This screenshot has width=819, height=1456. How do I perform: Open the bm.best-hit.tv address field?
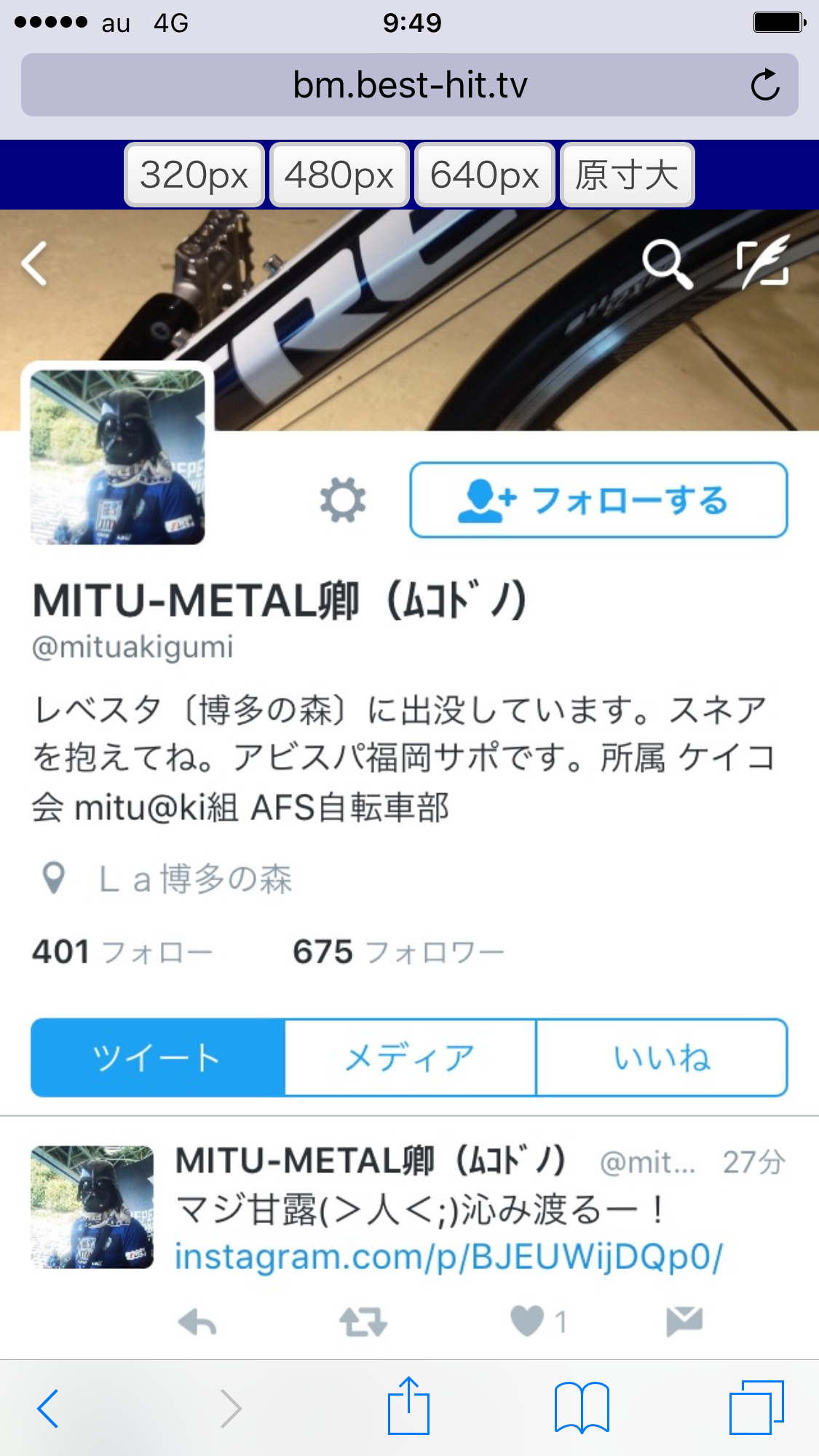410,84
